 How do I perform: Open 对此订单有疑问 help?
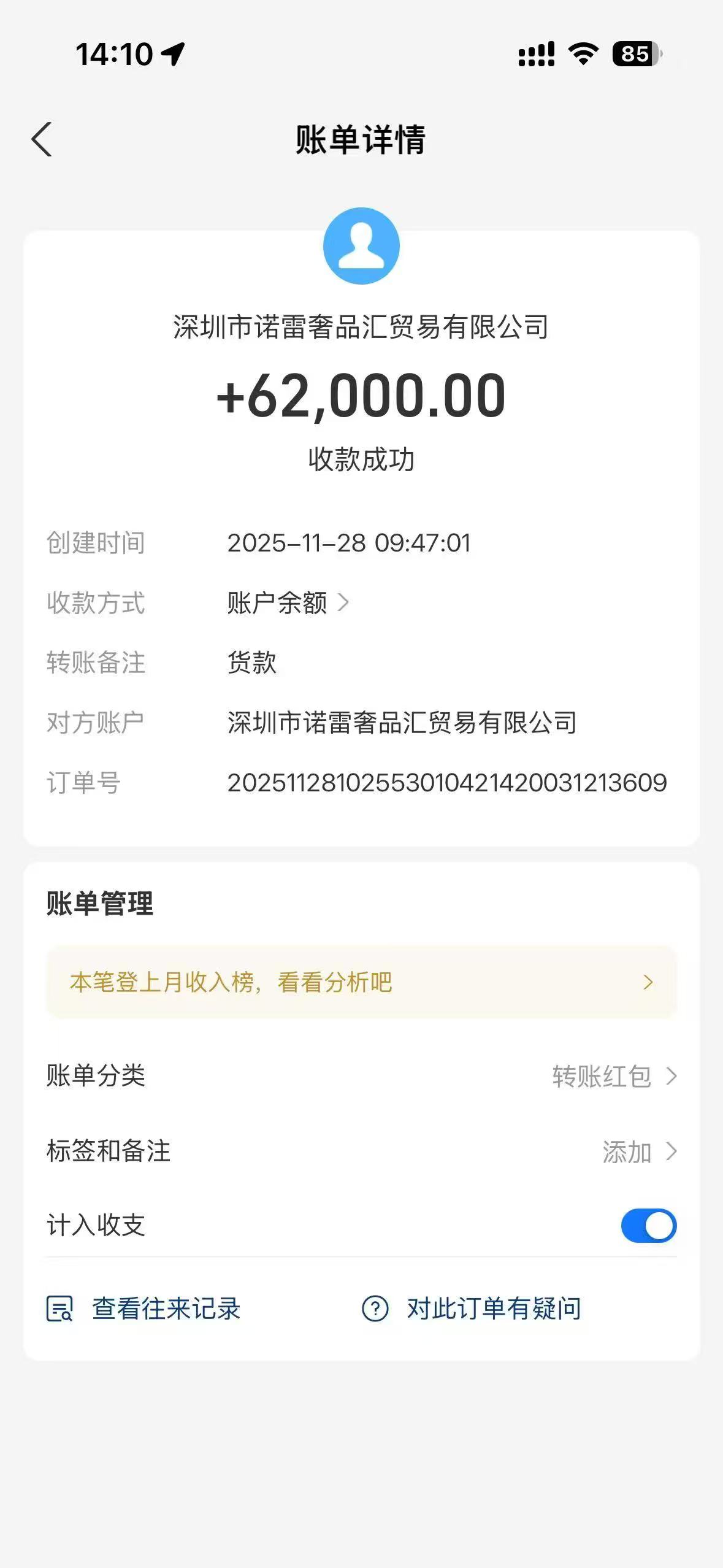coord(472,1309)
